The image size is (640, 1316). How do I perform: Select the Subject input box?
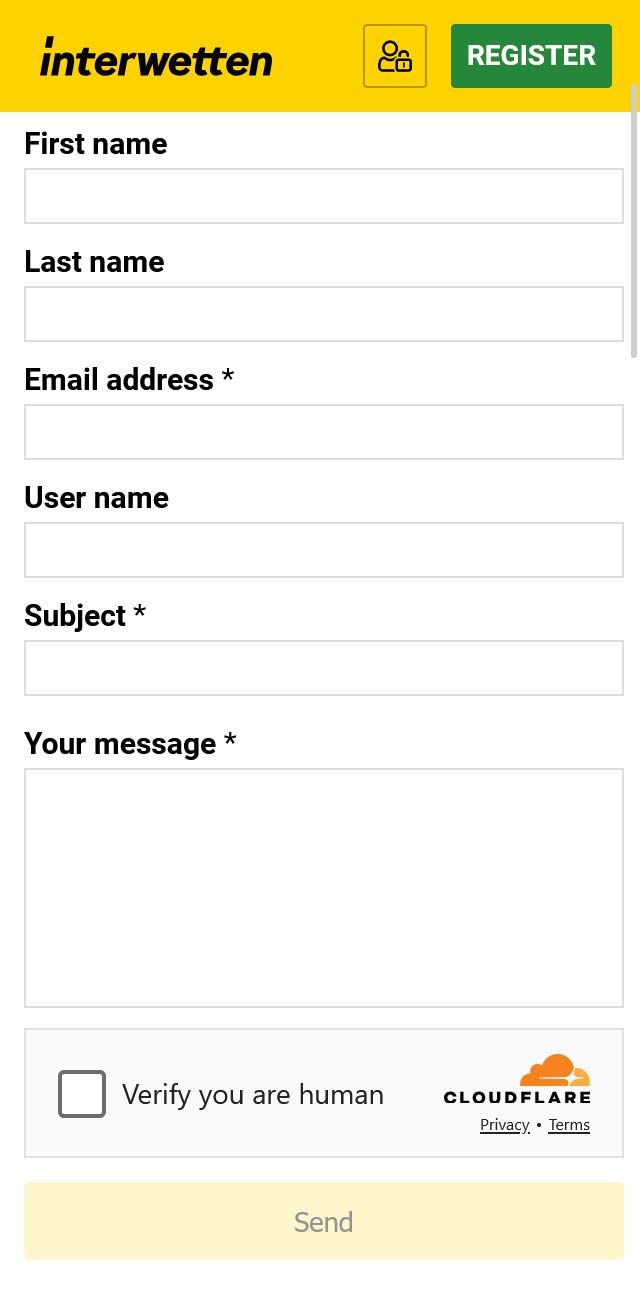[x=323, y=668]
